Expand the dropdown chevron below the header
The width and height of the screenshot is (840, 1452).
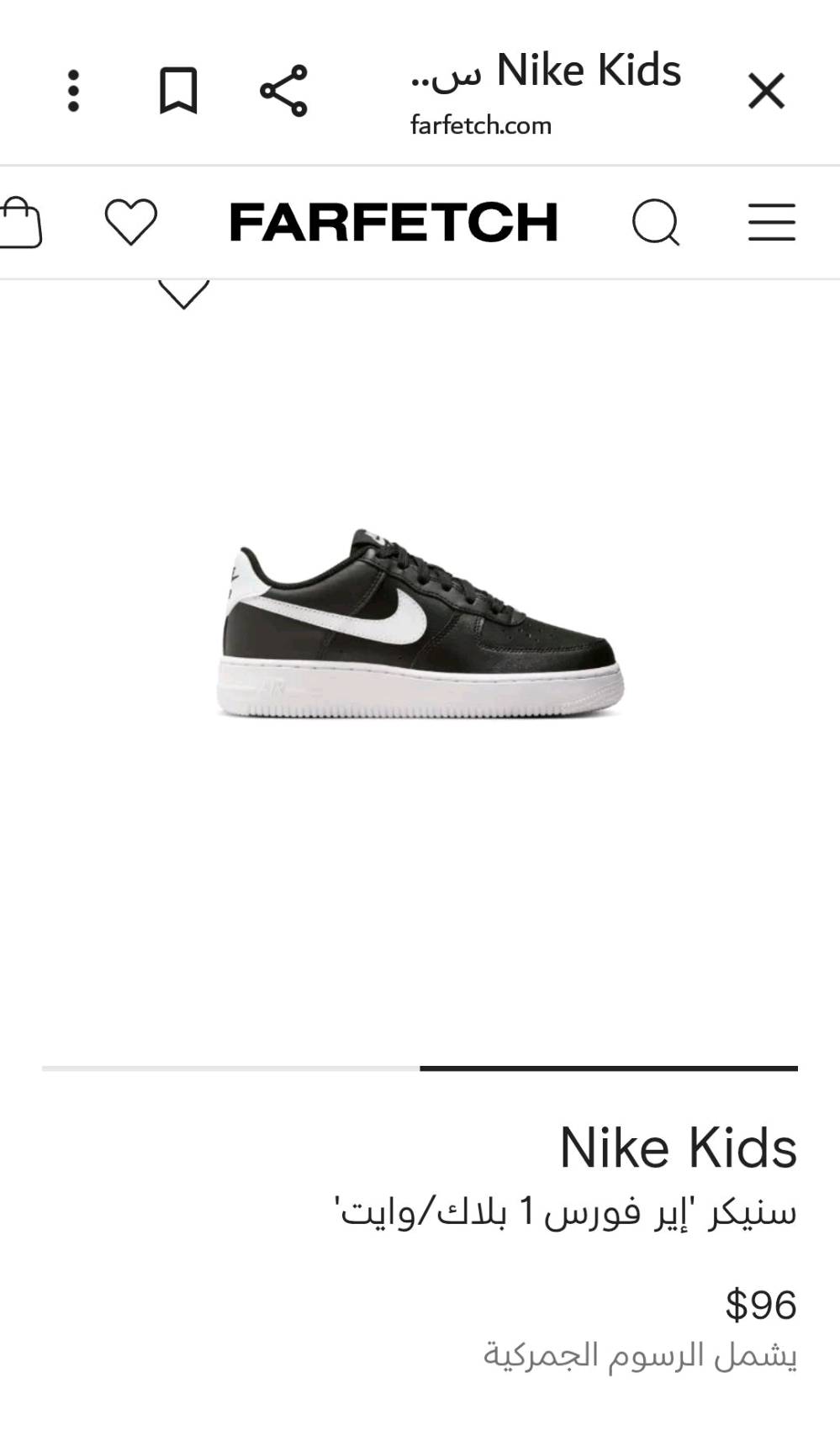183,294
